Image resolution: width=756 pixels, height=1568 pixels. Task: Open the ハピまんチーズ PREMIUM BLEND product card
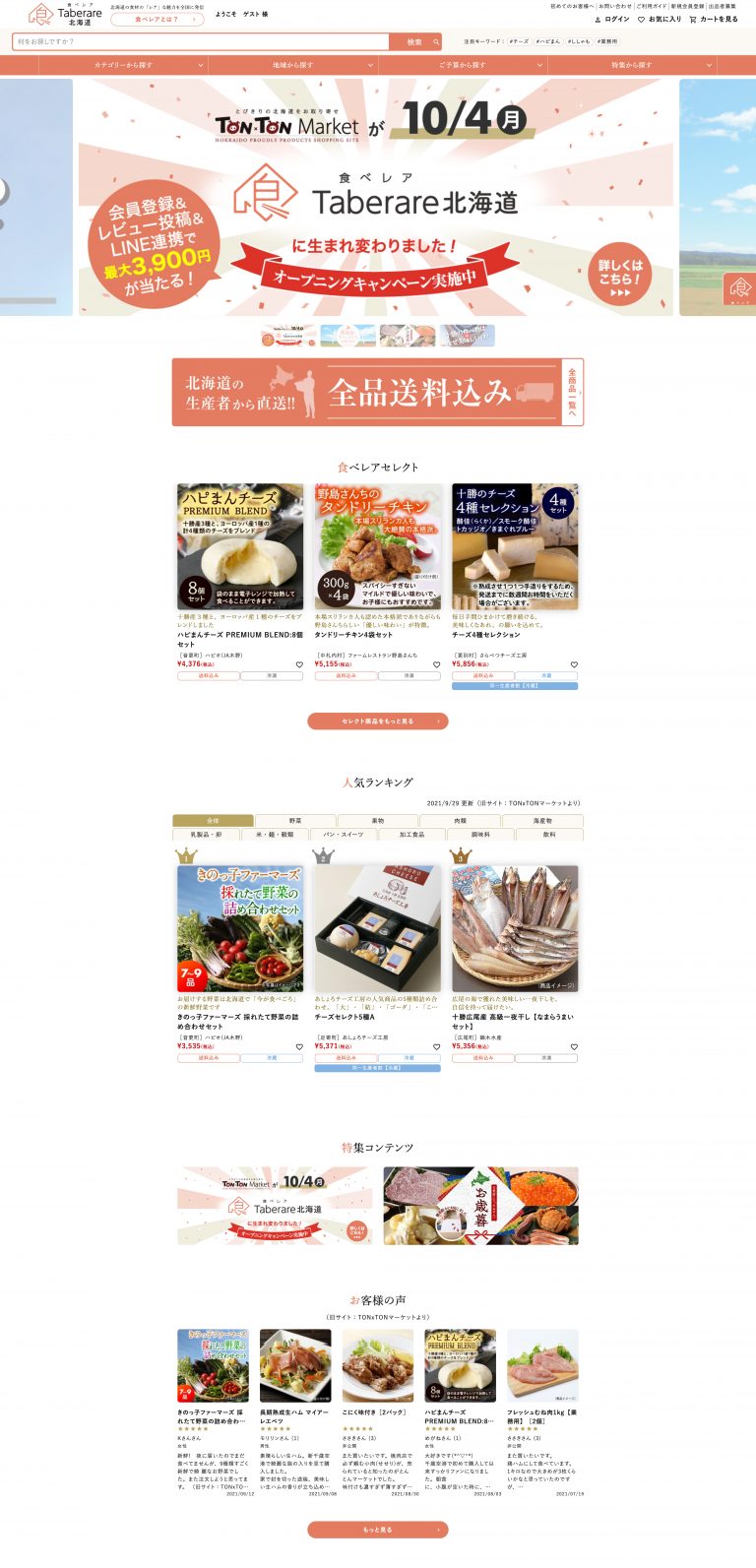240,581
